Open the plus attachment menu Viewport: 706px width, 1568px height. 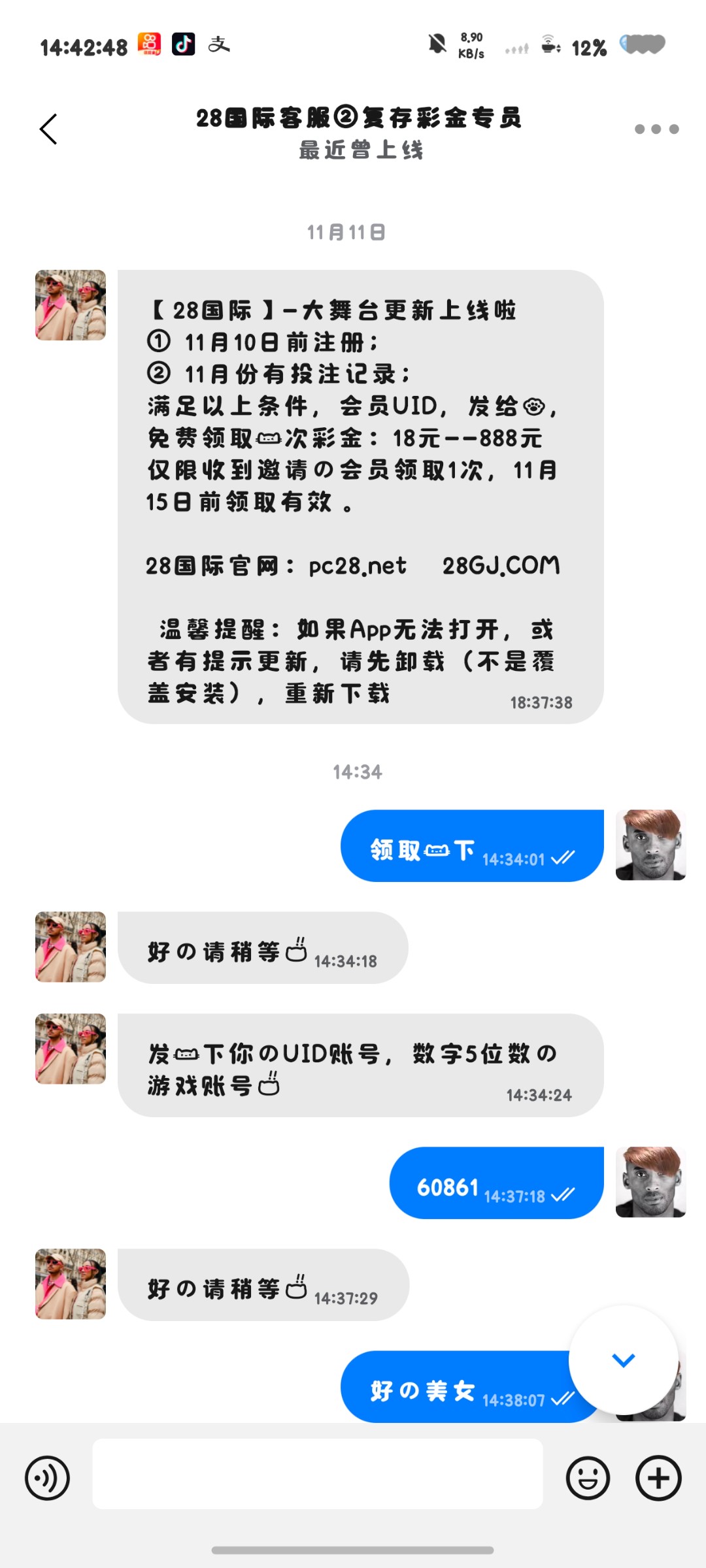point(658,1478)
